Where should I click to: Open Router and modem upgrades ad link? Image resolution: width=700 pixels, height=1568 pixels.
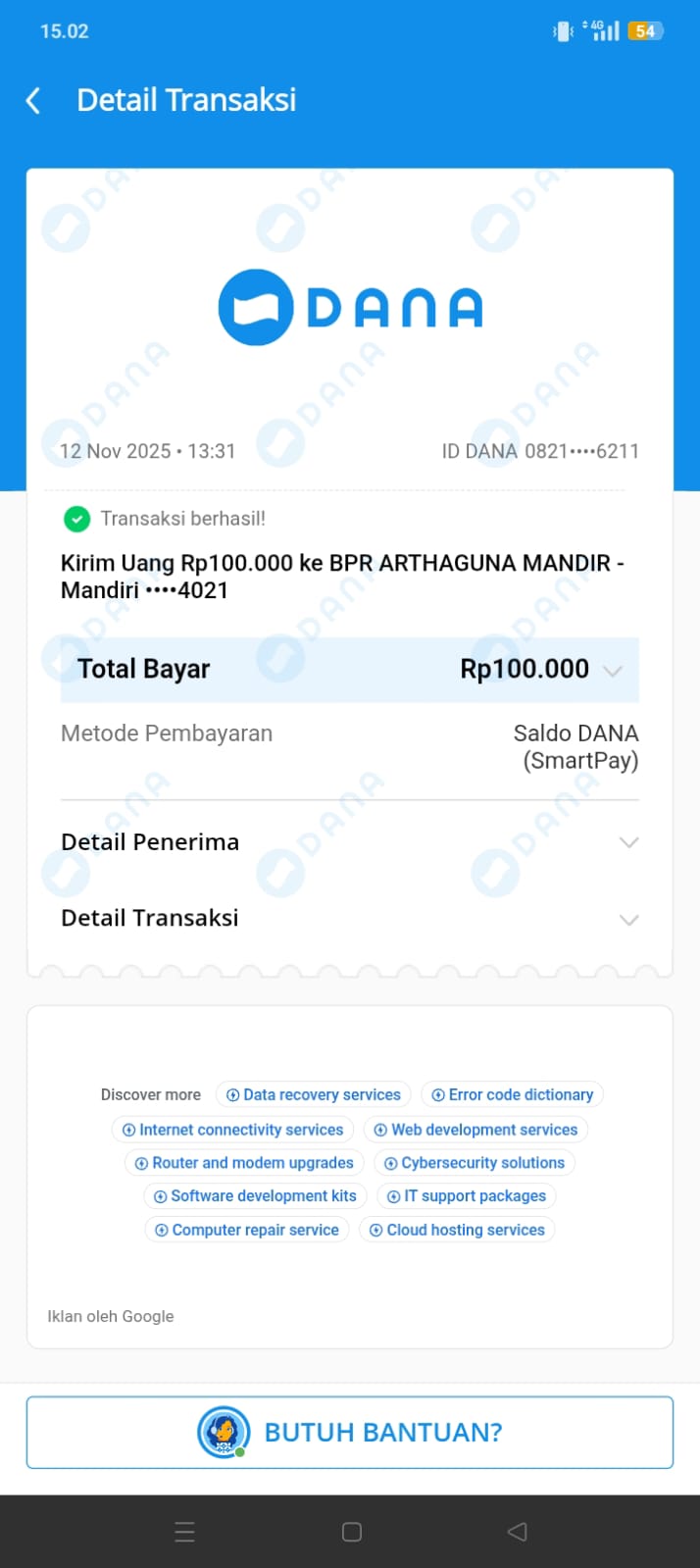(244, 1163)
